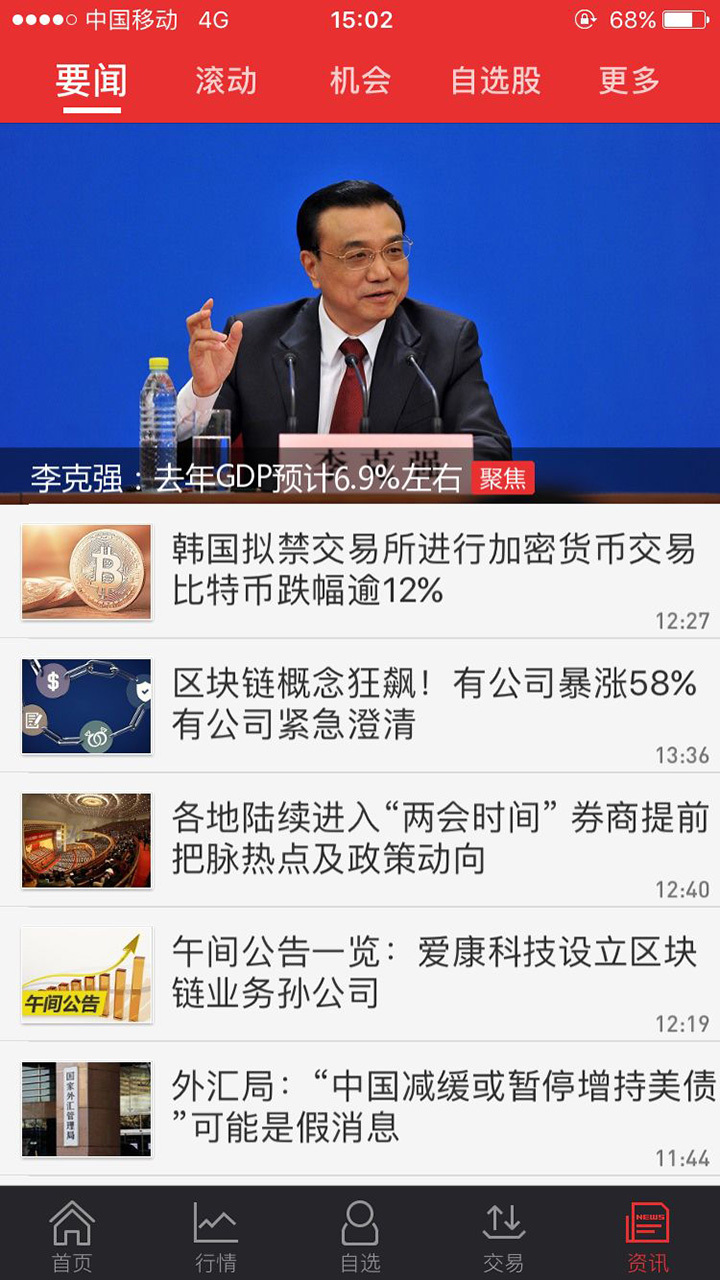The image size is (720, 1280).
Task: Tap the bitcoin article thumbnail
Action: (x=86, y=572)
